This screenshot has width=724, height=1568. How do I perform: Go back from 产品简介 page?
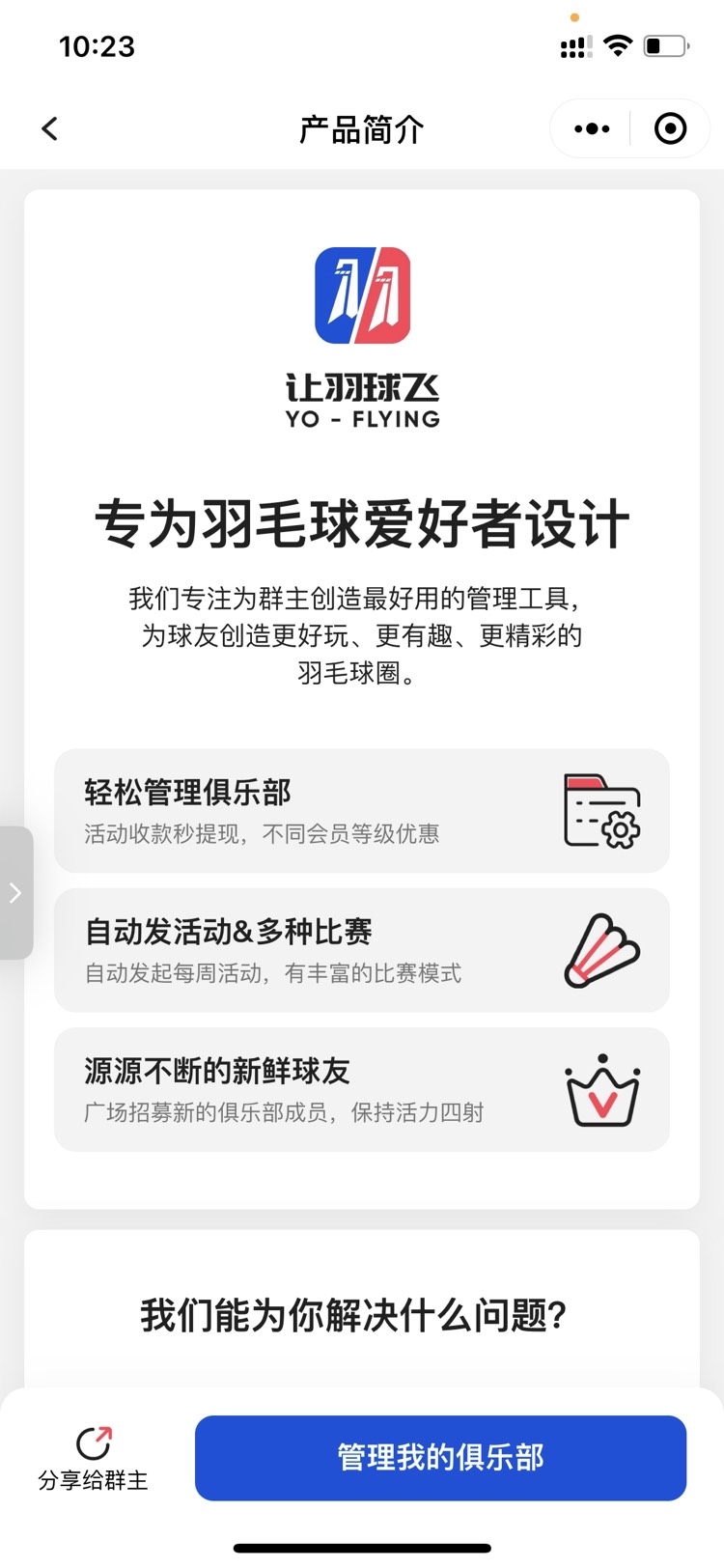[50, 128]
